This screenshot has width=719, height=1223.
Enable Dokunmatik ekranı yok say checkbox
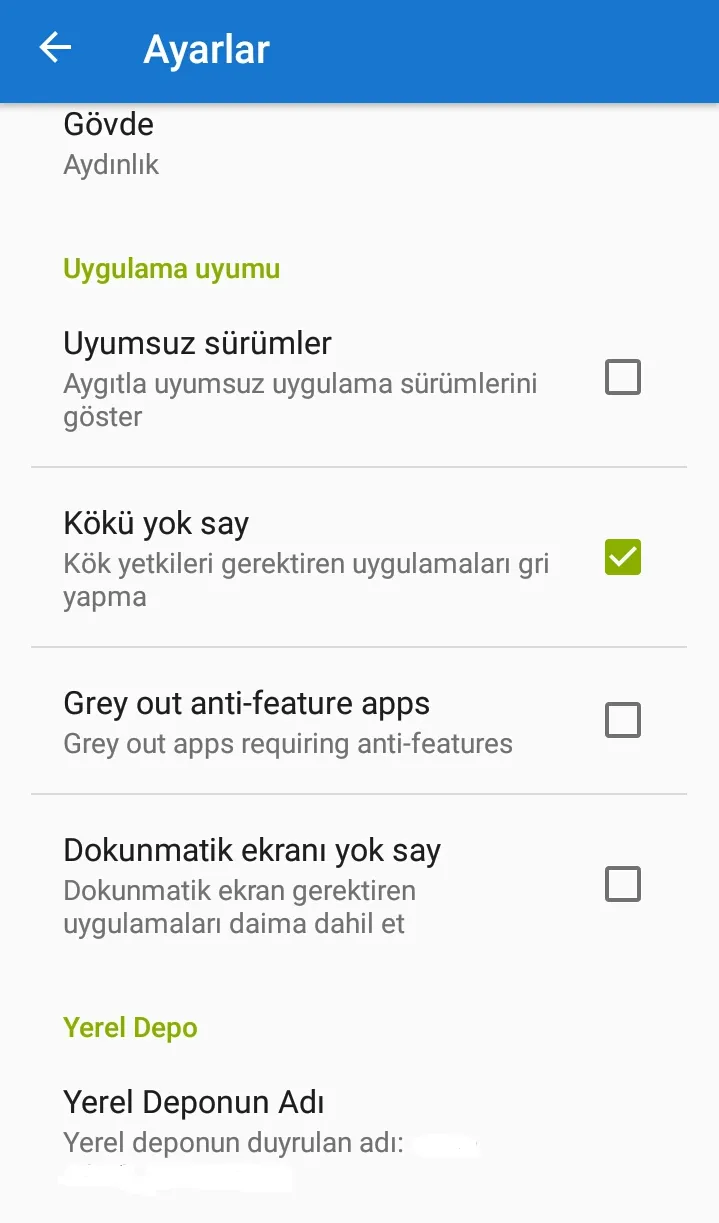[622, 885]
